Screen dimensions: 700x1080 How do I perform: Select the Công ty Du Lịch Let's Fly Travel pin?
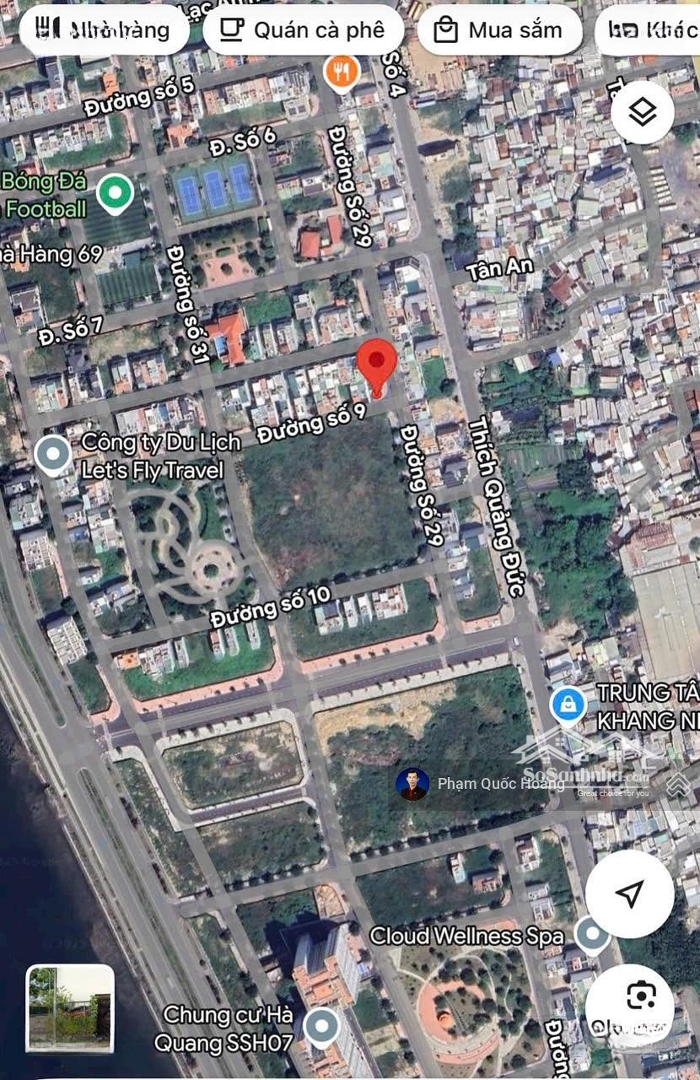point(52,455)
